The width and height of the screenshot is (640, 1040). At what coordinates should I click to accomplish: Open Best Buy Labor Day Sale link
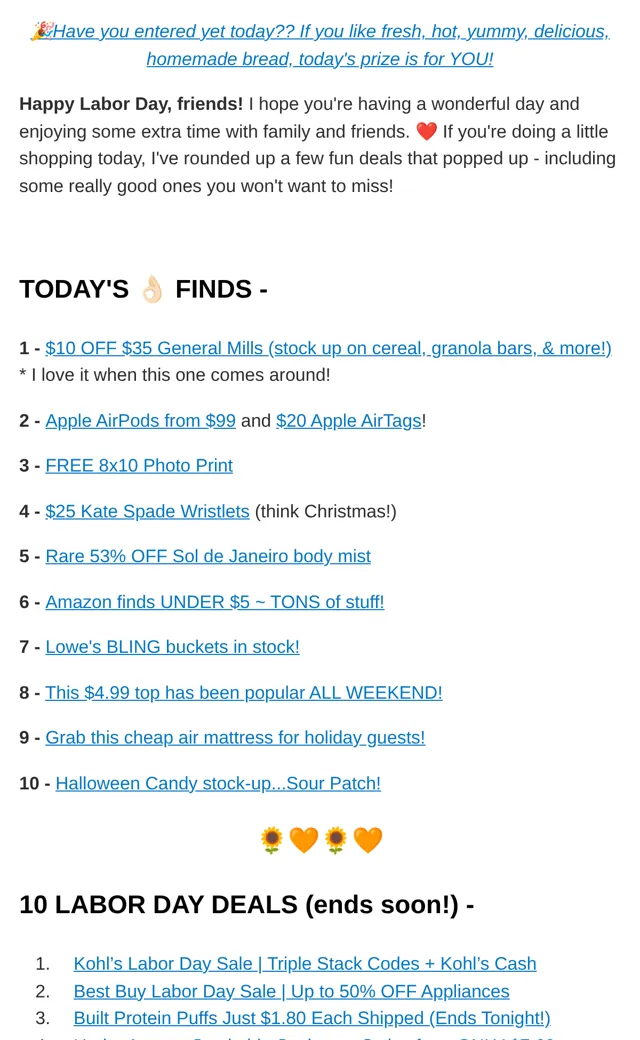pos(292,992)
